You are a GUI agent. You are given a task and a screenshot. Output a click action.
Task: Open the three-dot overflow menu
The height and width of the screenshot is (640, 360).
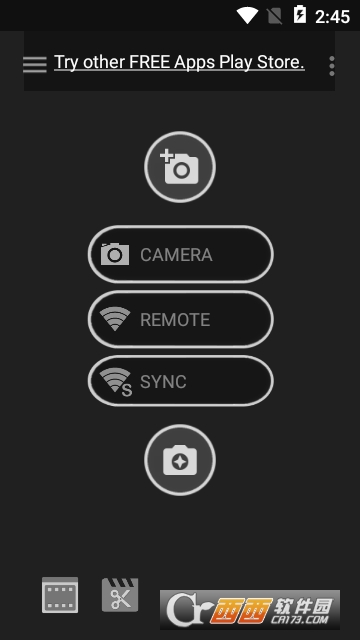pyautogui.click(x=332, y=66)
